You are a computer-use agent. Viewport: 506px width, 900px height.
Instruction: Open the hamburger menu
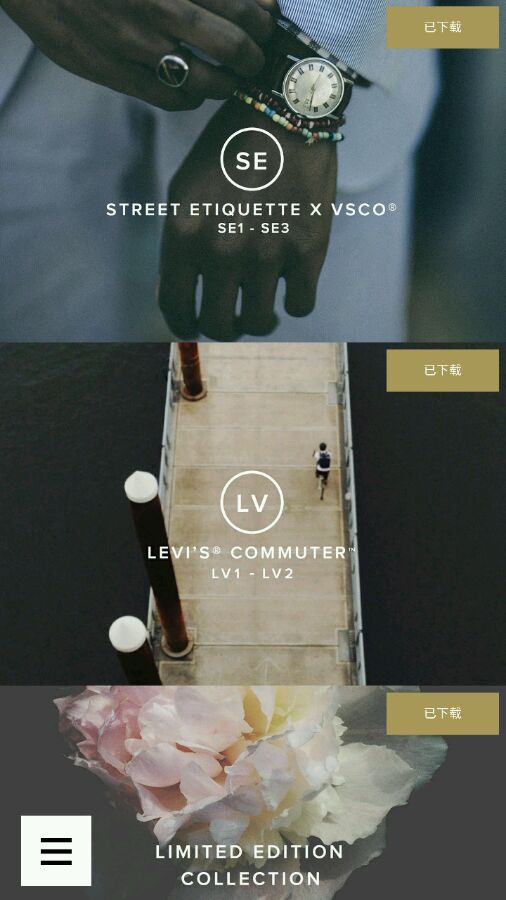(56, 851)
